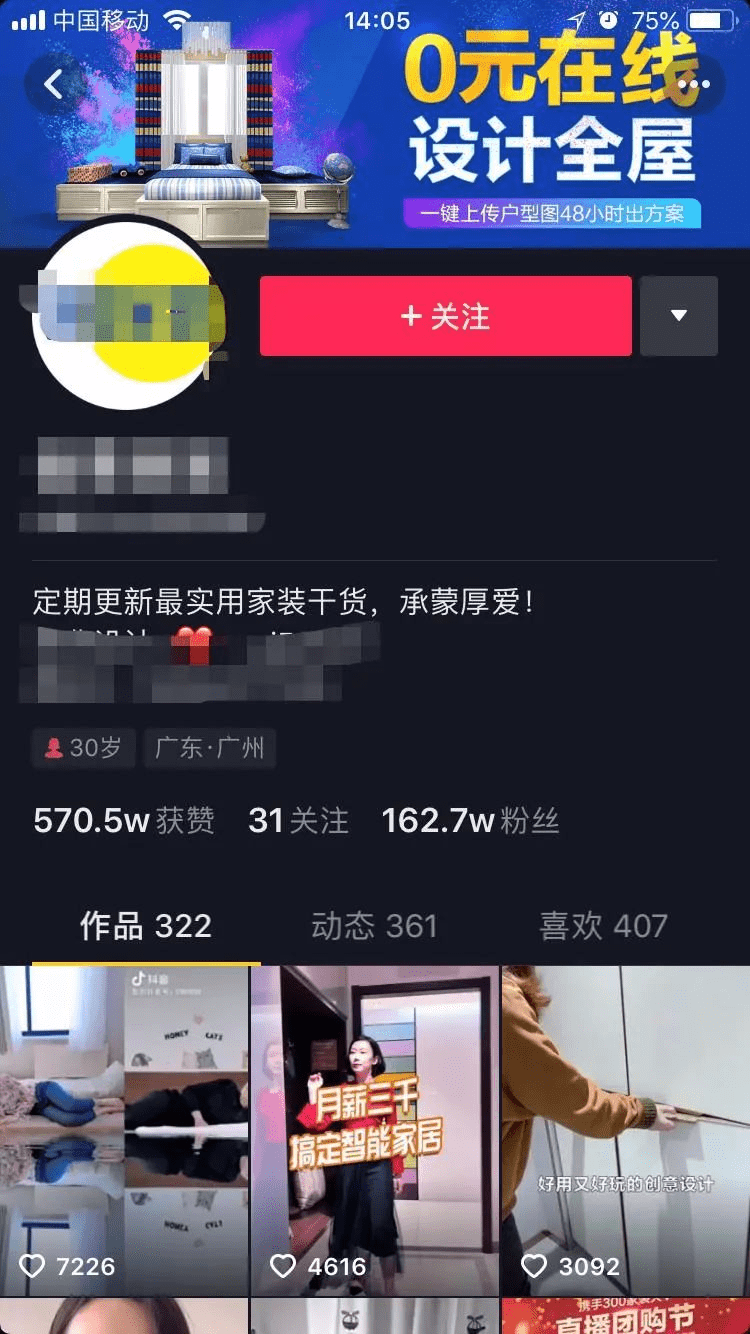The width and height of the screenshot is (750, 1334).
Task: Play the 月薪三千搞定智能家居 video
Action: click(x=374, y=1130)
